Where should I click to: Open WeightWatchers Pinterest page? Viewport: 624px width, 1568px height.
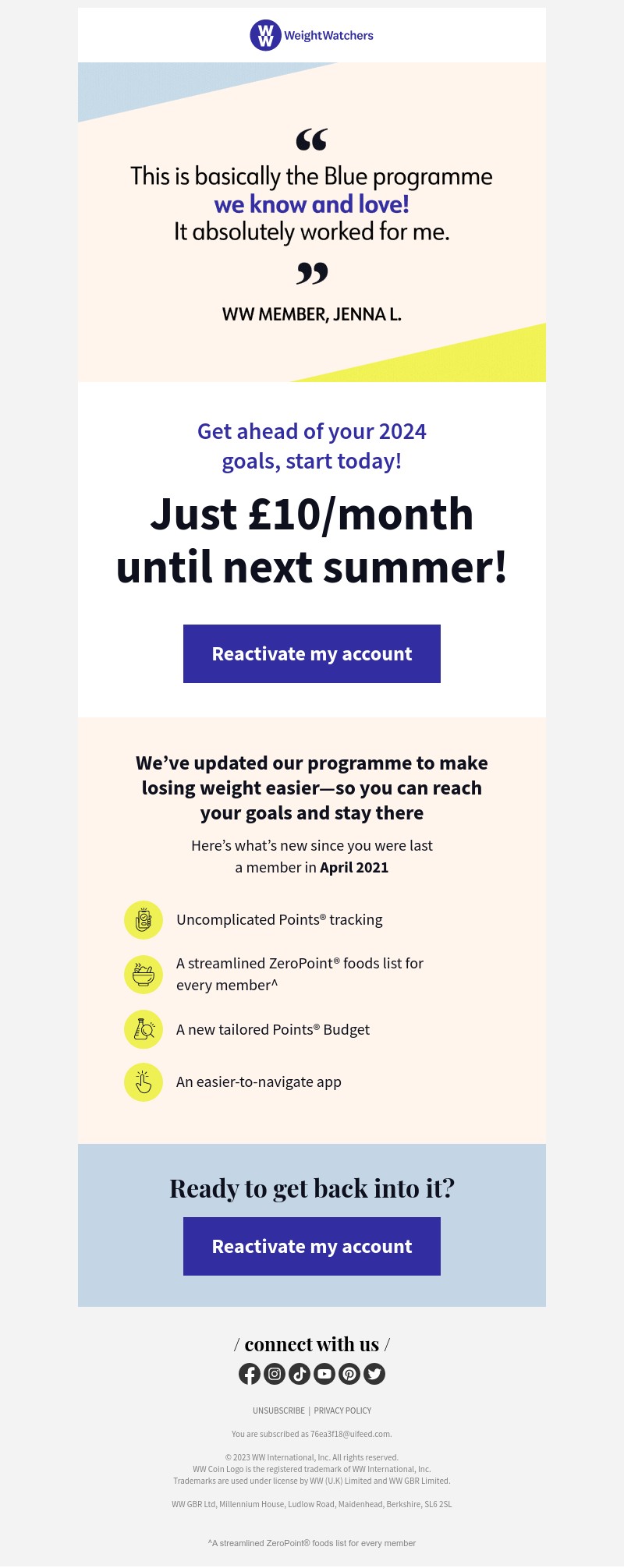point(349,1374)
